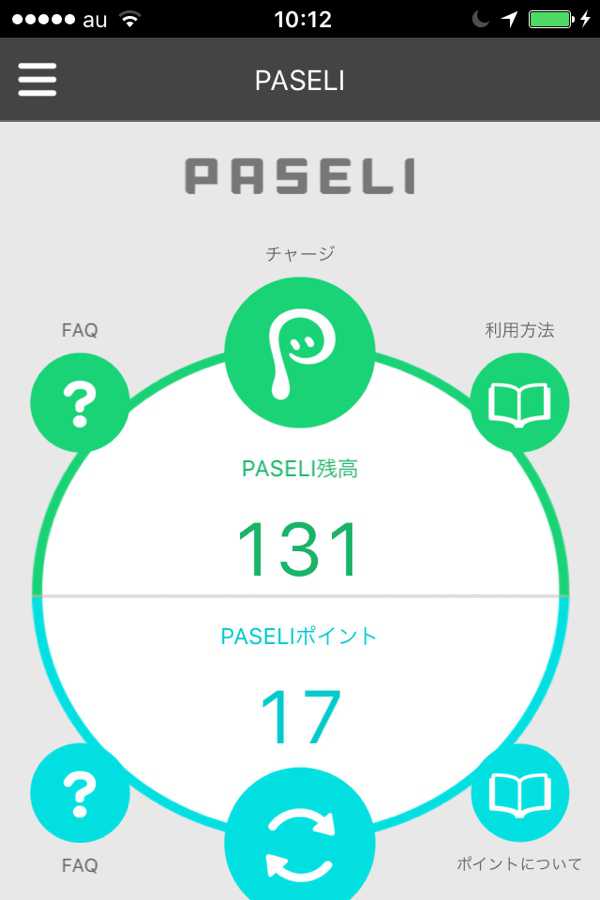
Task: Open the hamburger menu
Action: pyautogui.click(x=37, y=80)
